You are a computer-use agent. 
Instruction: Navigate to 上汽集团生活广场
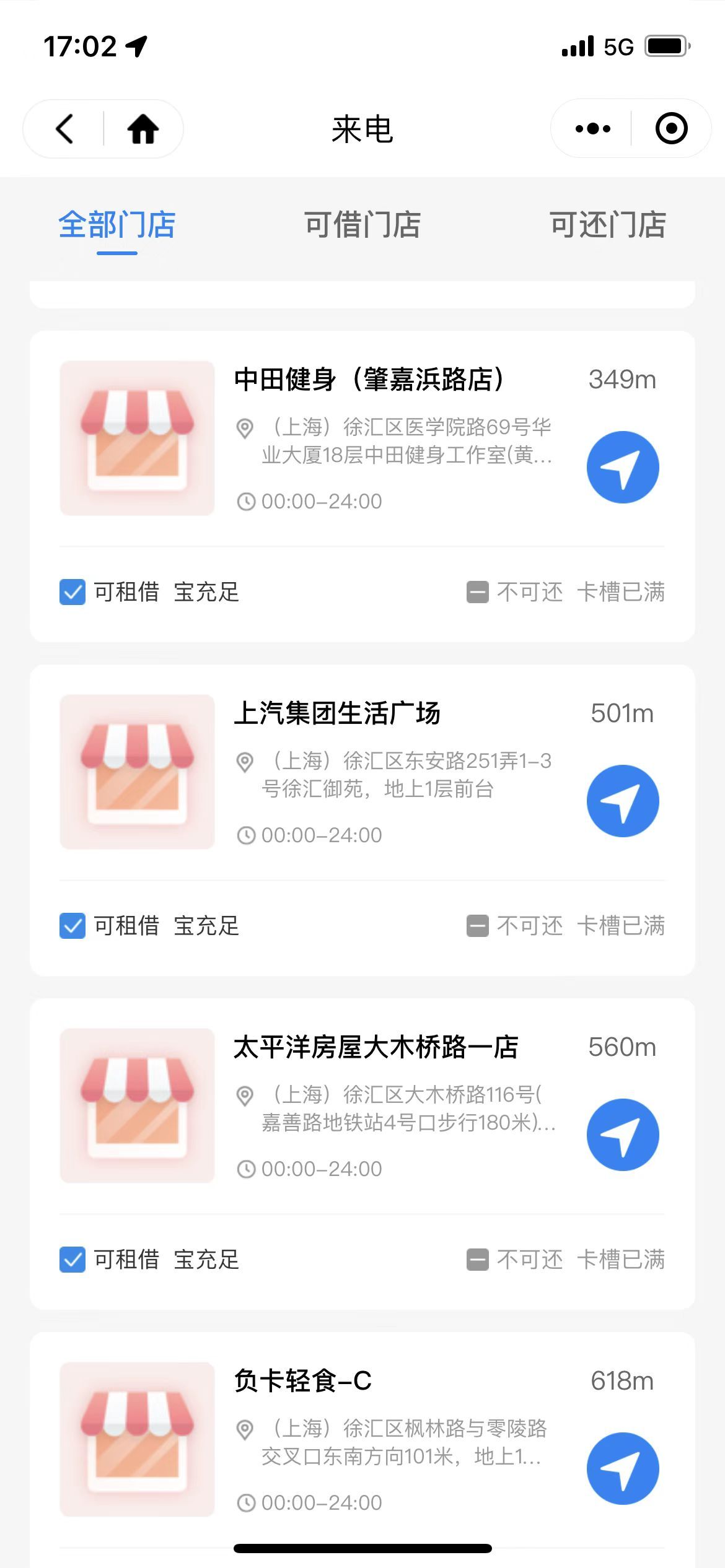[x=623, y=801]
